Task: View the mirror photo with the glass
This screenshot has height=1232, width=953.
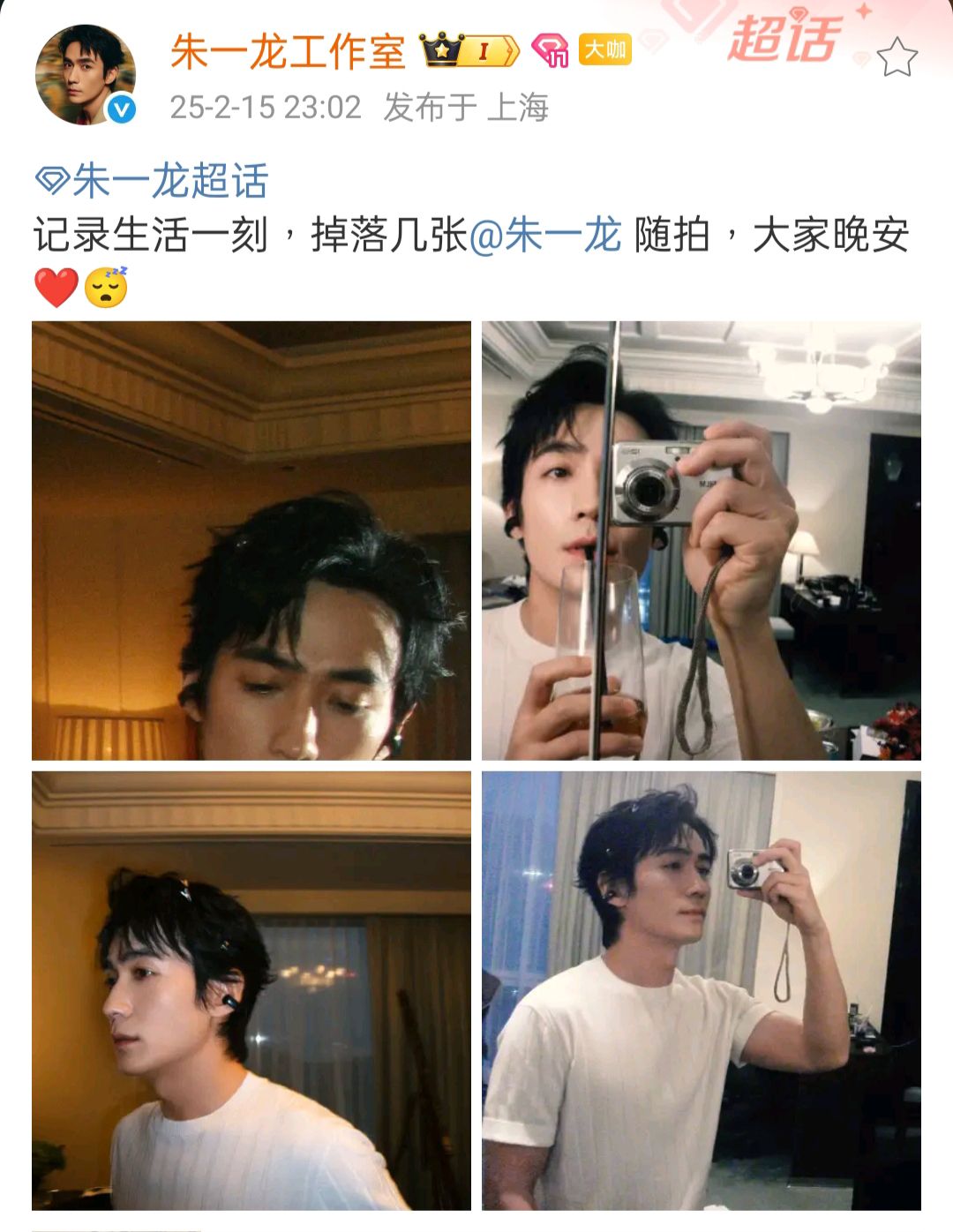Action: (x=701, y=540)
